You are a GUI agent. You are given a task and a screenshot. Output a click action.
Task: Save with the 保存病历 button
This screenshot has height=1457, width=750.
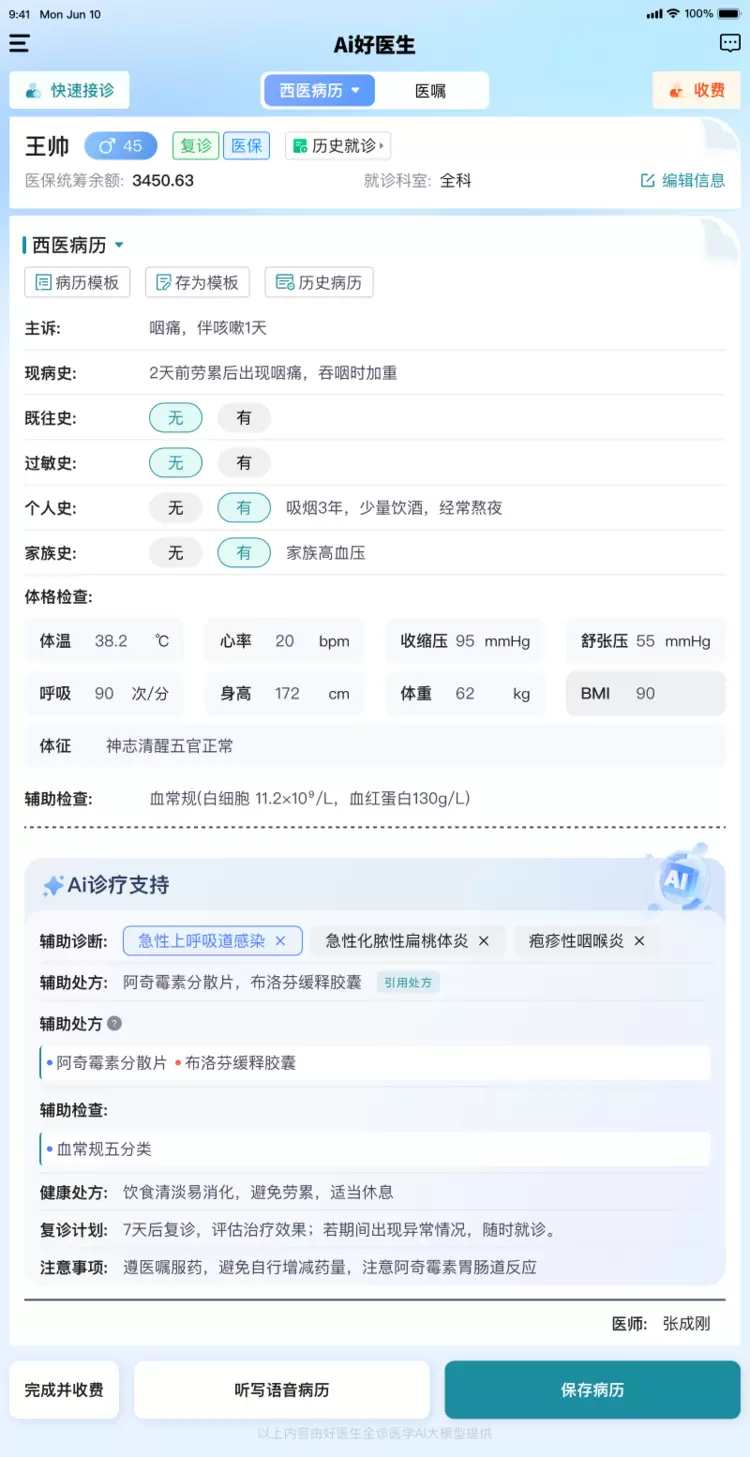point(592,1389)
